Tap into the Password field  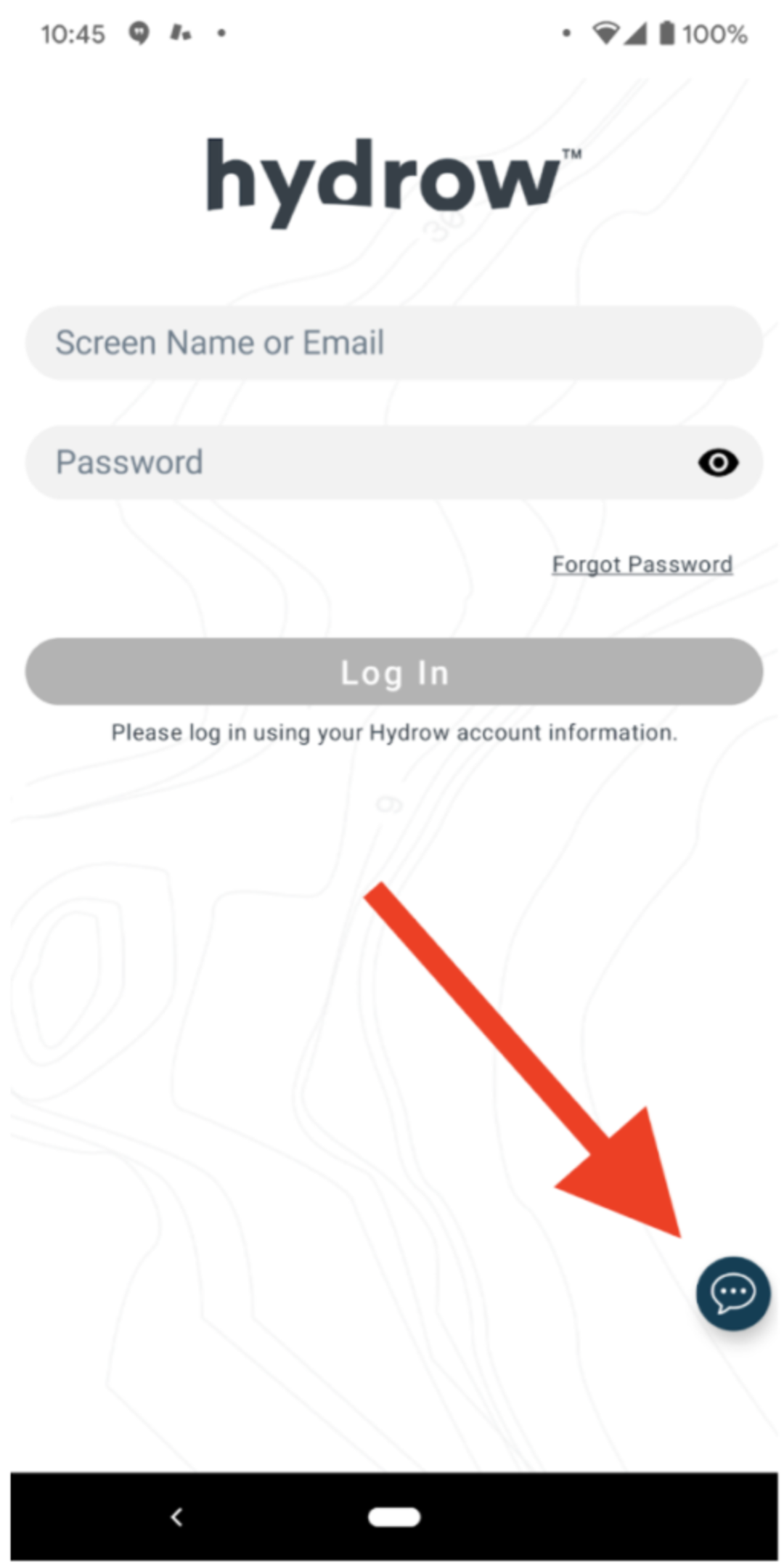393,463
